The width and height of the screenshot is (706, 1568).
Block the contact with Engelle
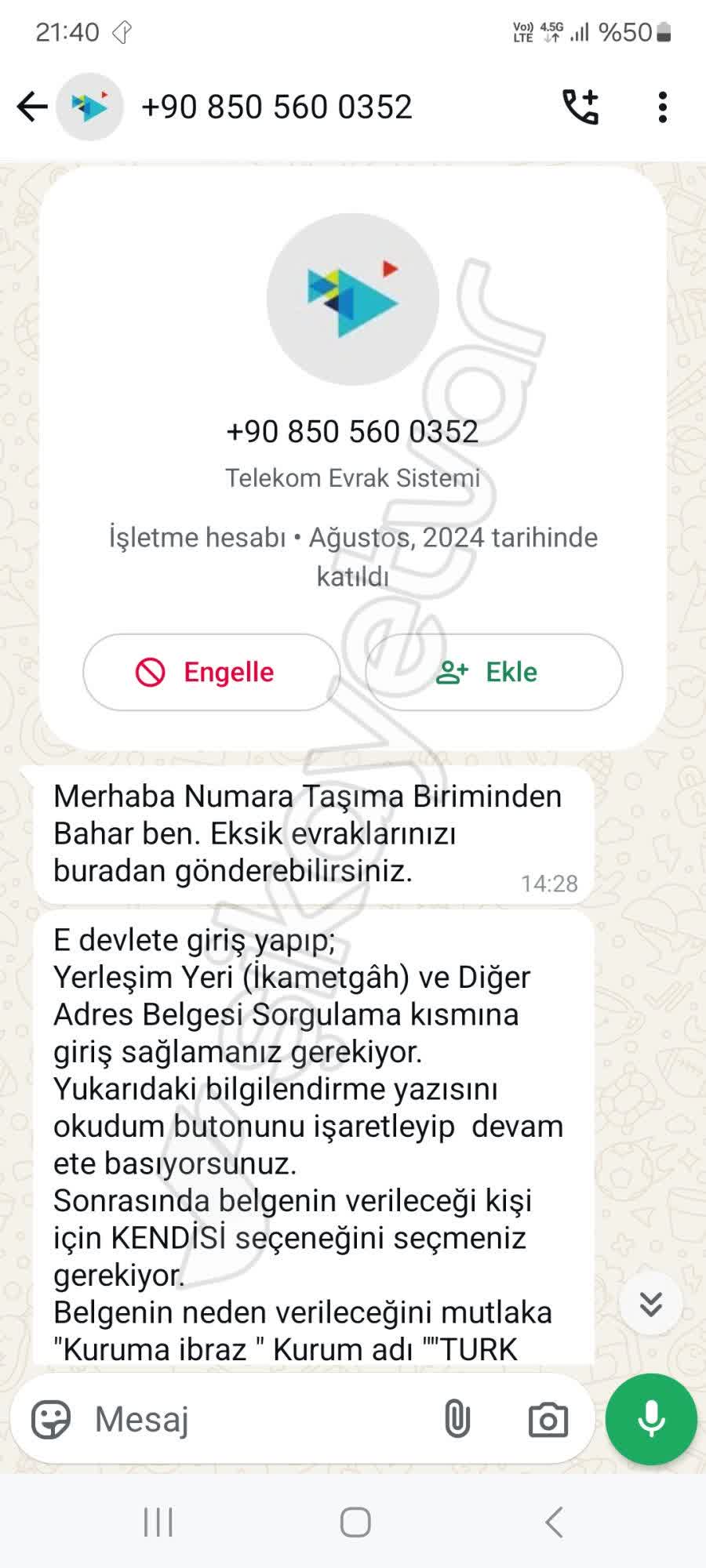pos(209,672)
